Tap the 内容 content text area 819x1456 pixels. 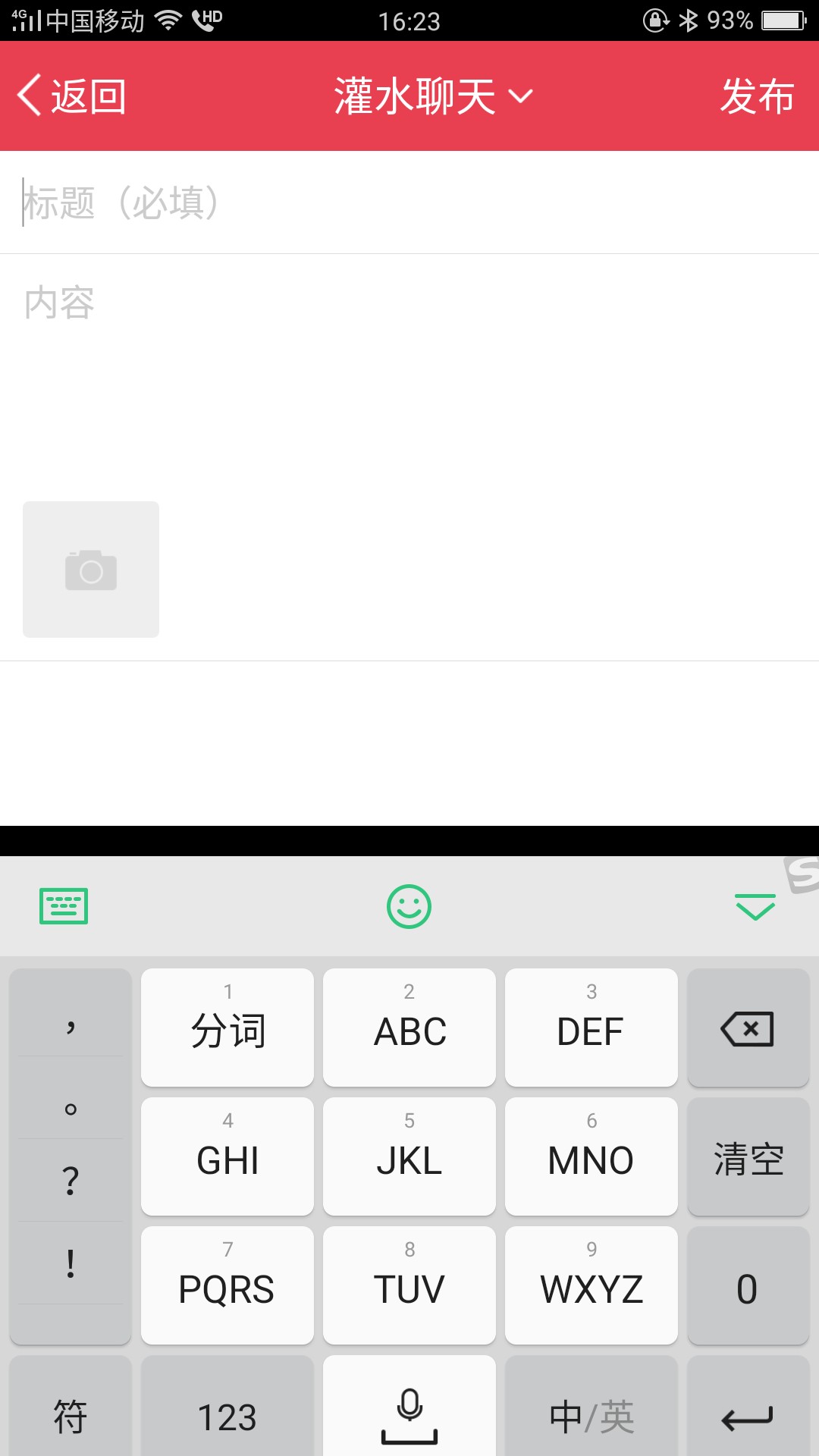point(409,372)
